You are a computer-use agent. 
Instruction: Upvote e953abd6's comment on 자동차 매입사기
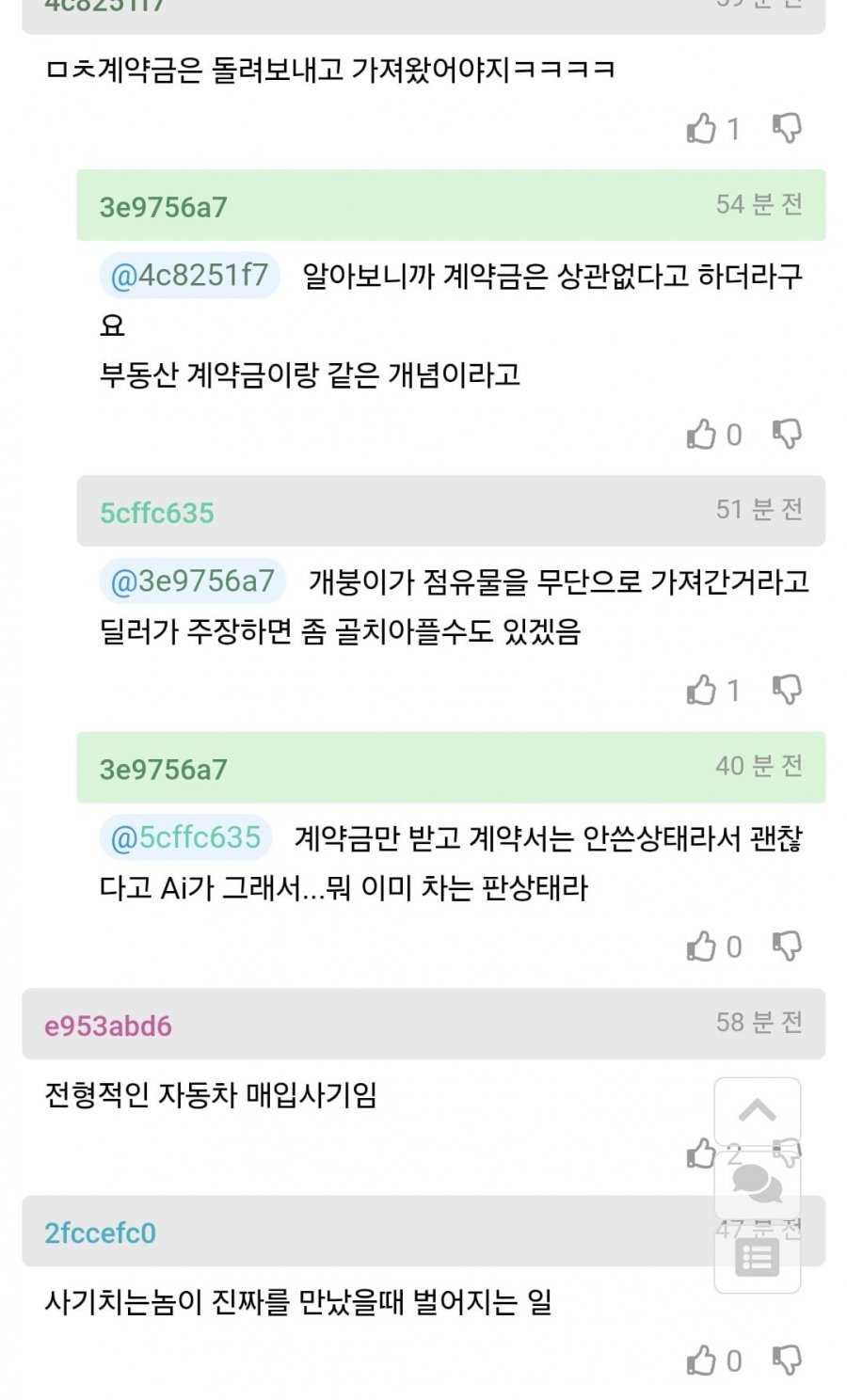click(701, 1153)
